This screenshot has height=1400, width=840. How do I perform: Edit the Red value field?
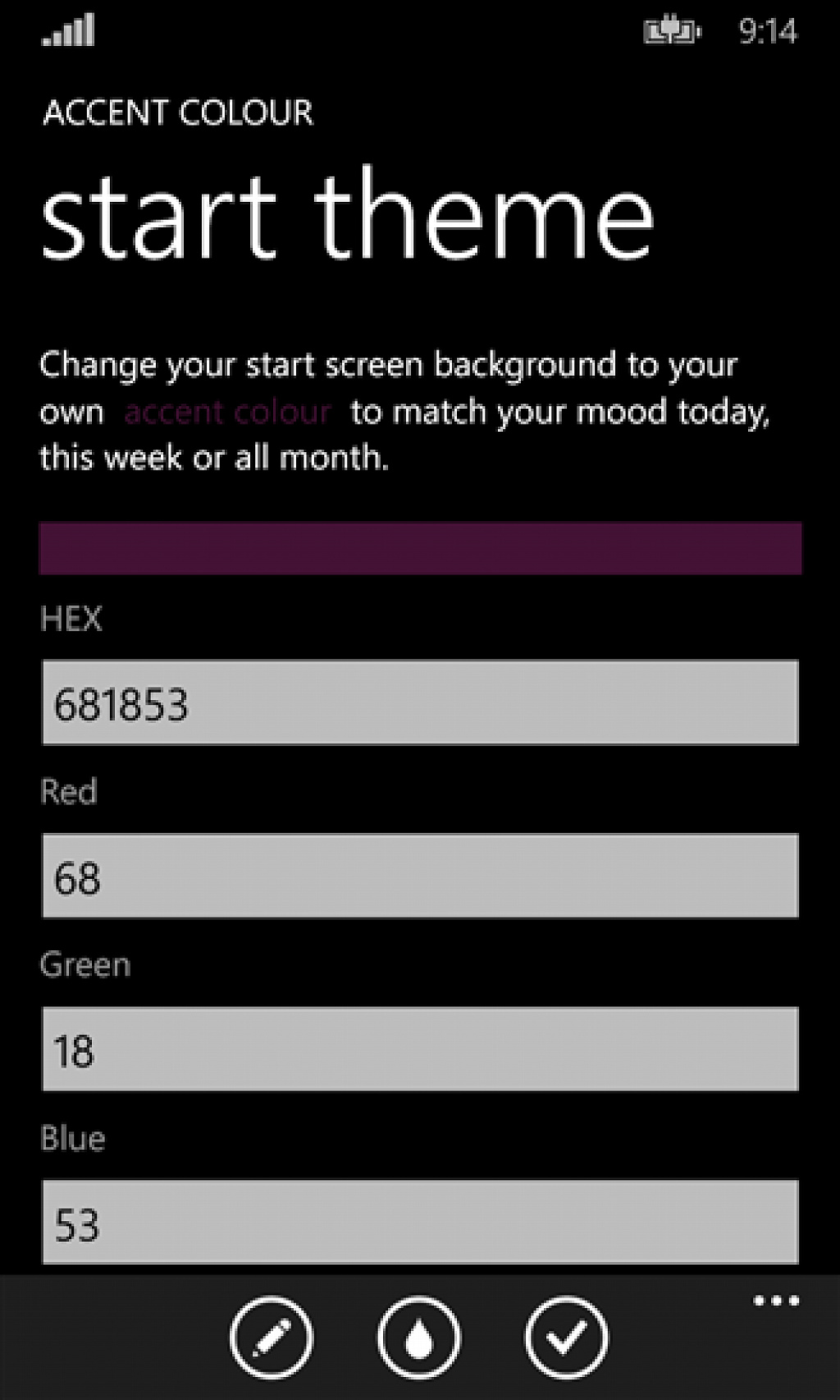[420, 876]
